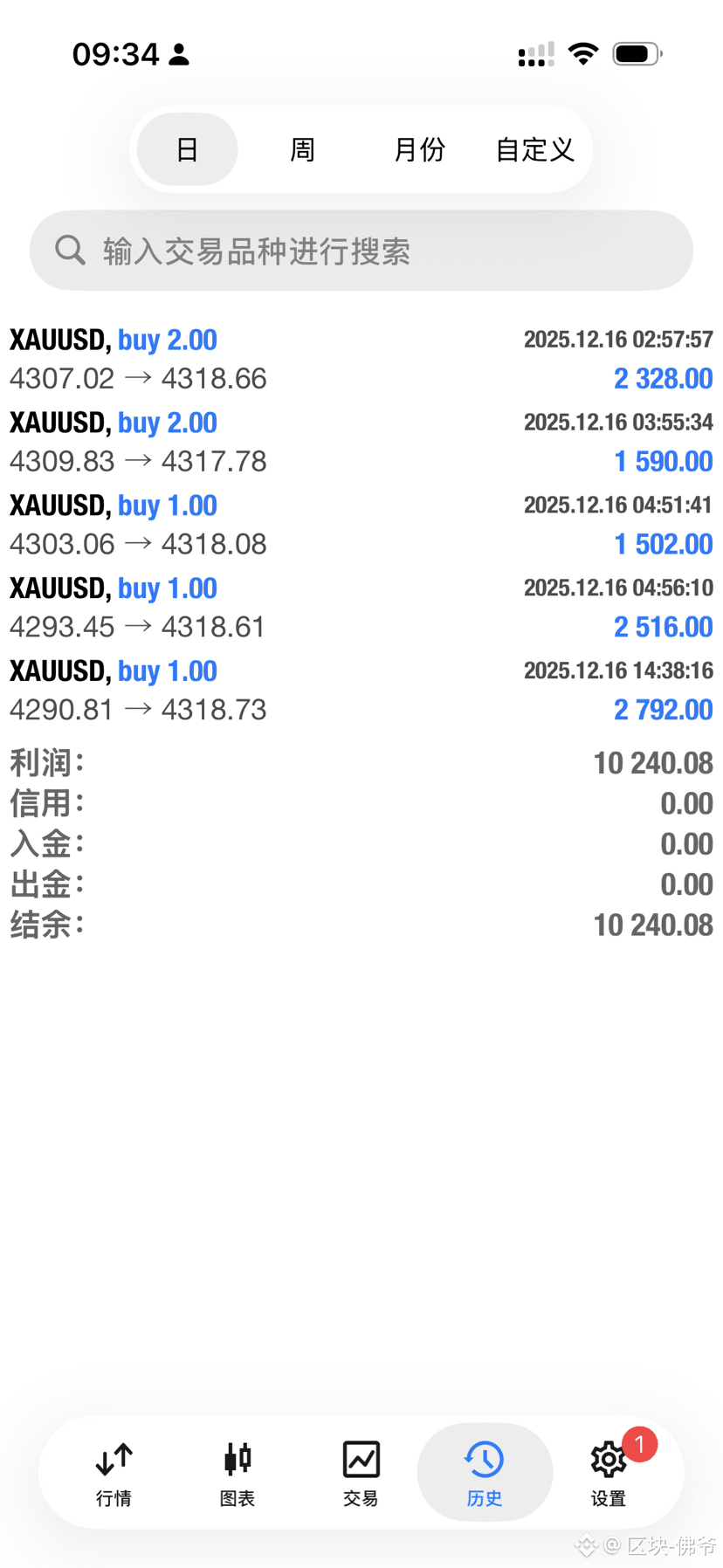Expand the XAUUSD trade closed at 14:38:16
The width and height of the screenshot is (723, 1568).
[361, 691]
